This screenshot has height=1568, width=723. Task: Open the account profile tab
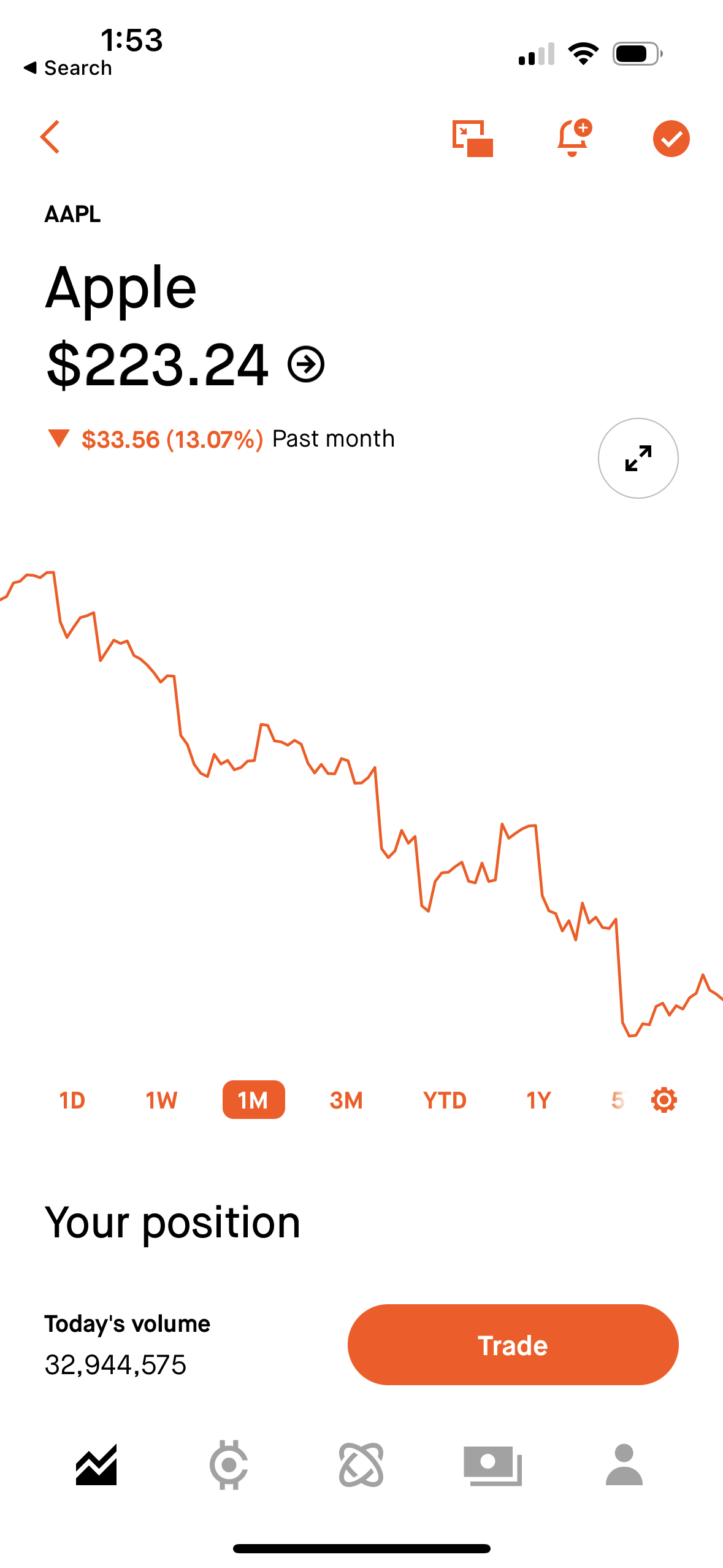point(624,1465)
